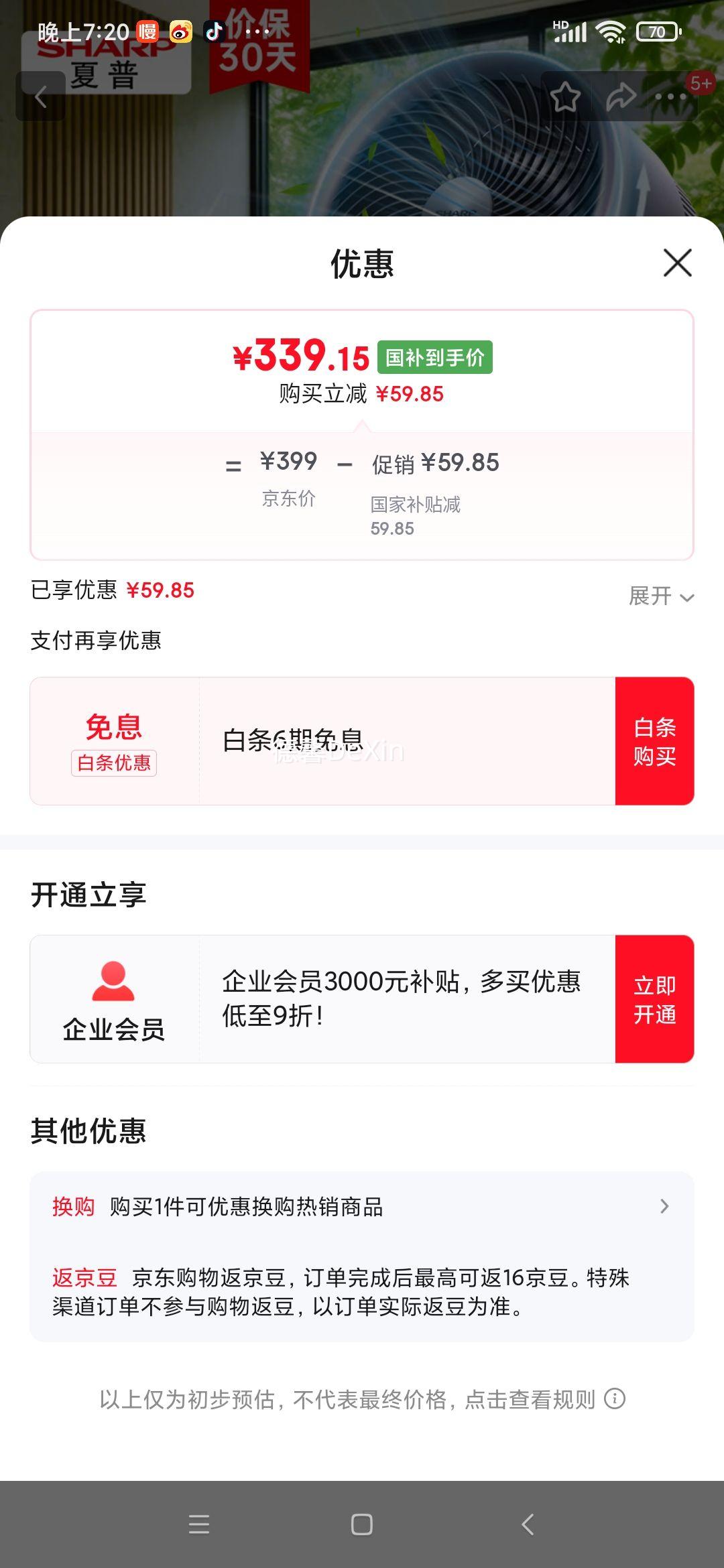Tap the 白条购买 button
This screenshot has height=1568, width=724.
654,741
